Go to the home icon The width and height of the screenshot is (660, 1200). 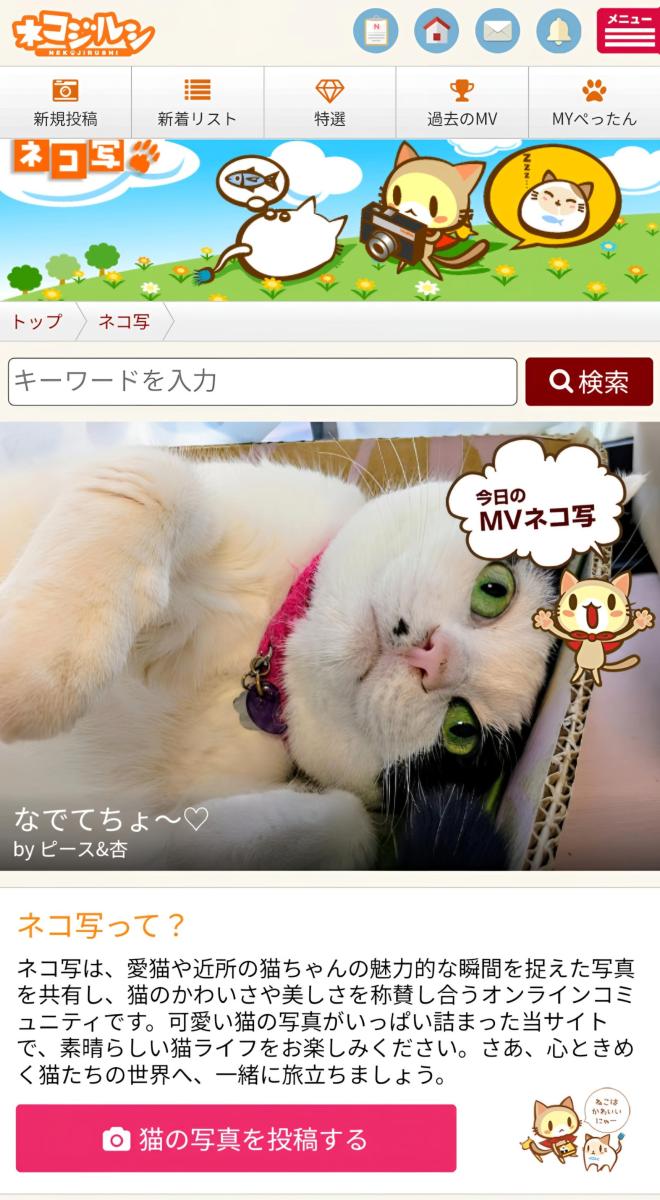tap(436, 31)
